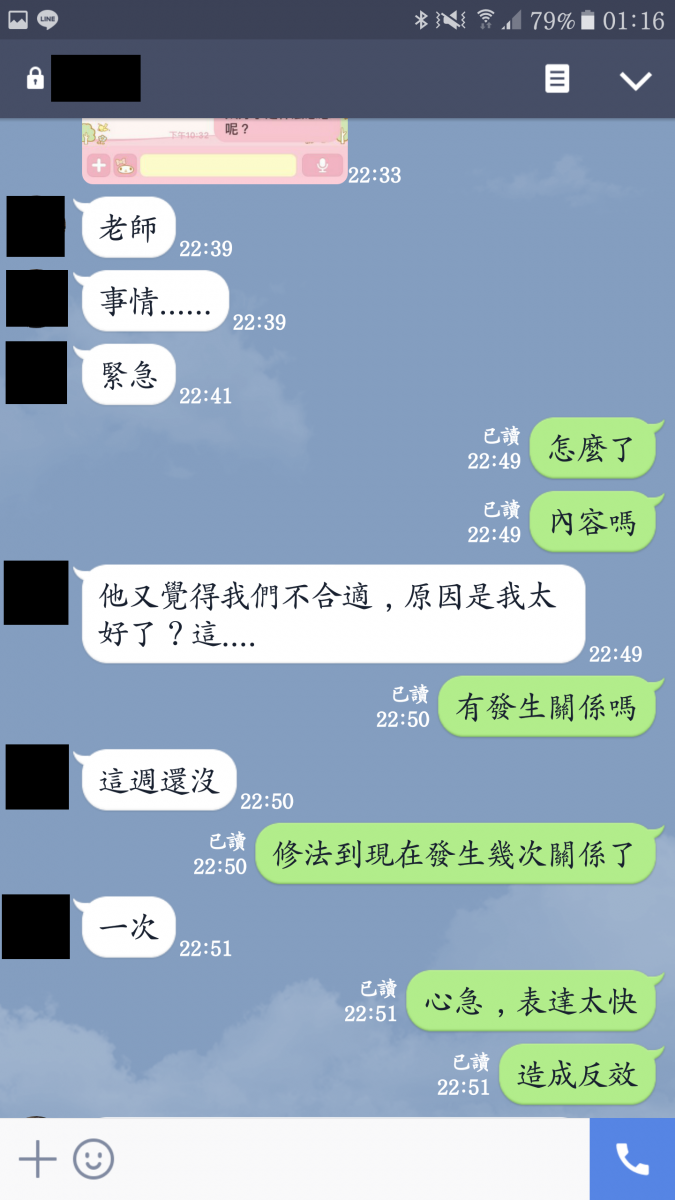The width and height of the screenshot is (675, 1200).
Task: Open the notes icon in the header
Action: (x=557, y=80)
